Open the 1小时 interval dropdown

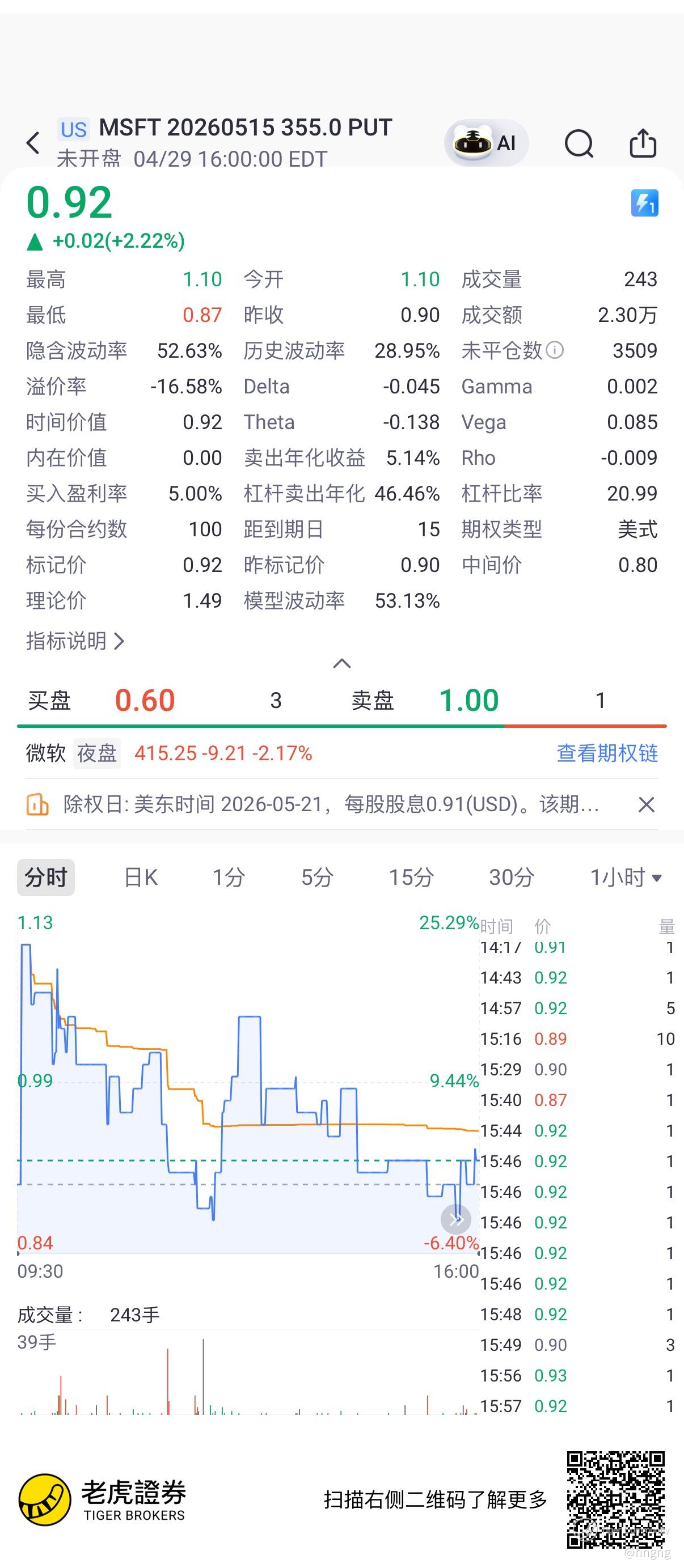(x=626, y=877)
